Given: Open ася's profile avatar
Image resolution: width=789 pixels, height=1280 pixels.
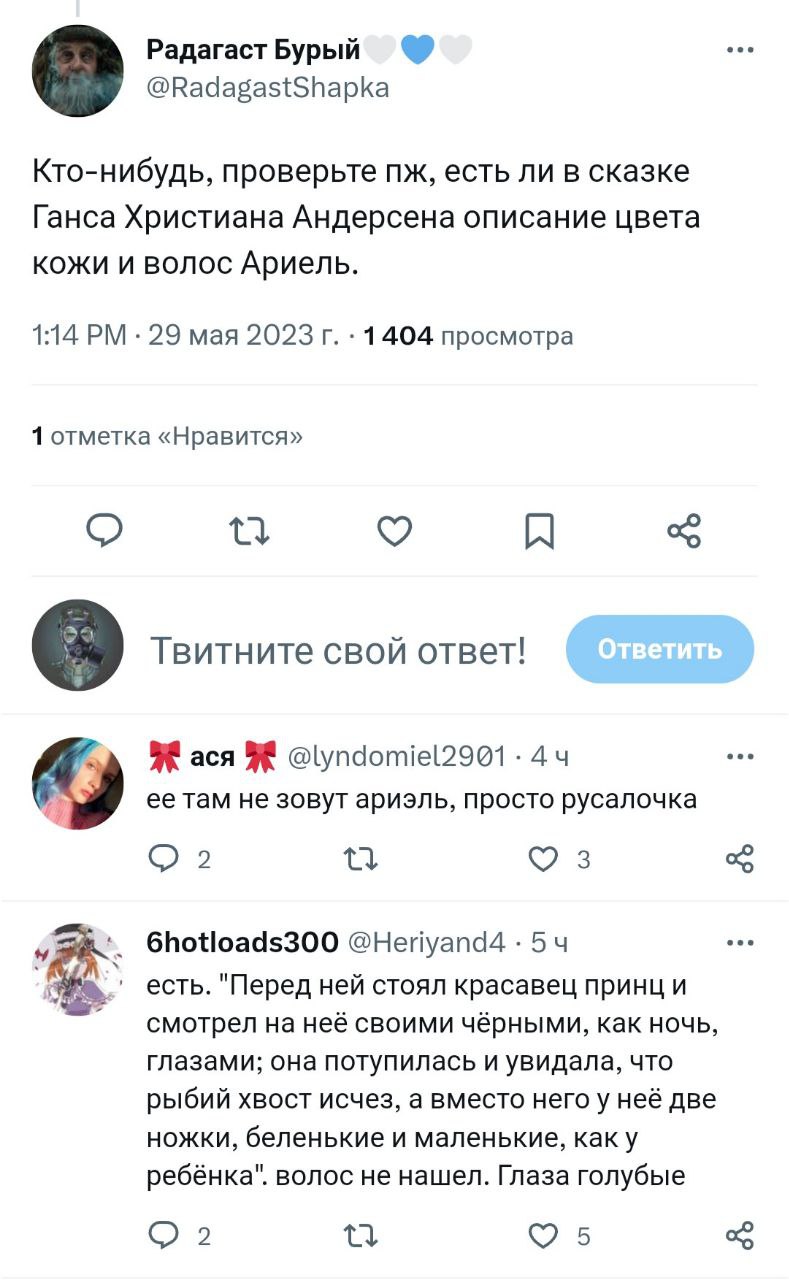Looking at the screenshot, I should [x=77, y=783].
